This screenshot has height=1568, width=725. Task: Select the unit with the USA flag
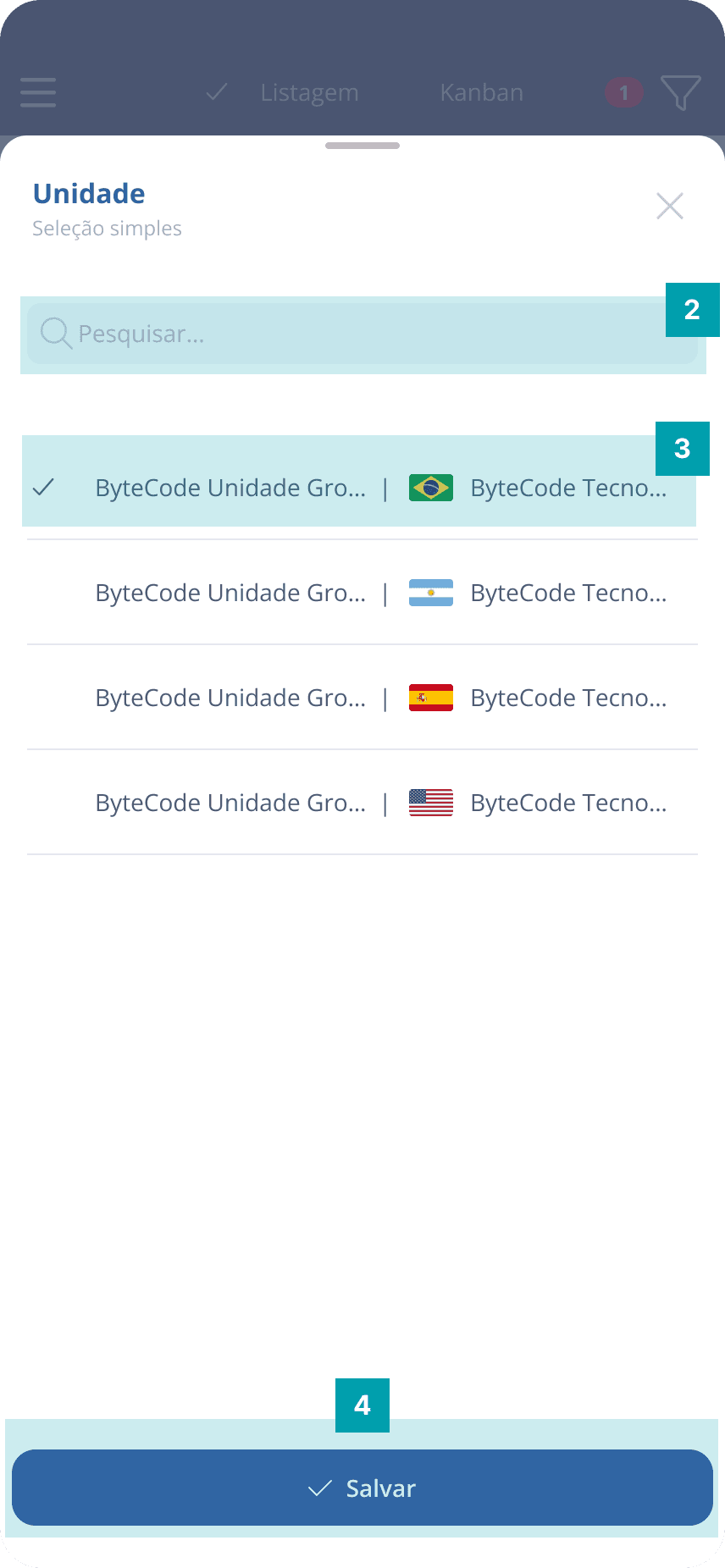point(362,803)
